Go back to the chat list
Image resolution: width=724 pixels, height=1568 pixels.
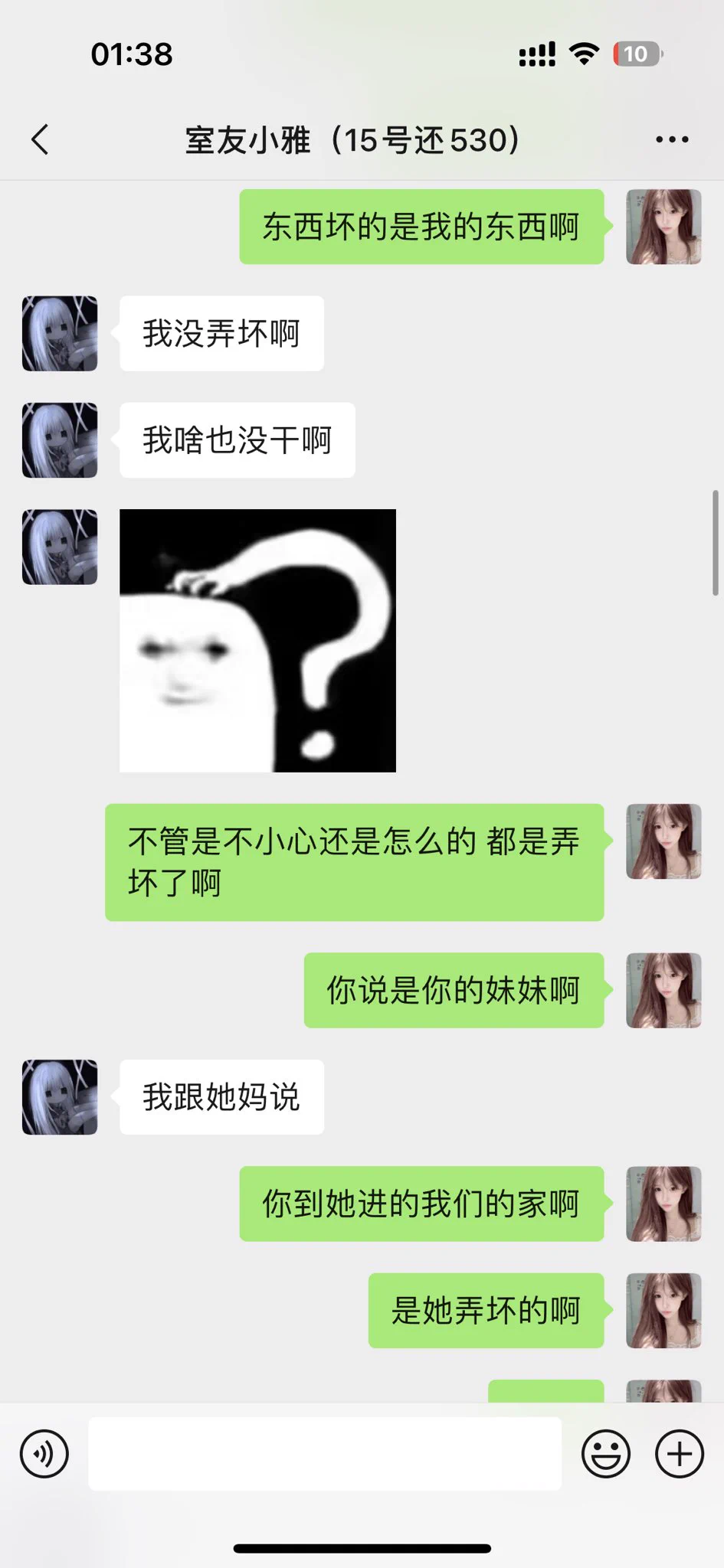click(x=41, y=140)
